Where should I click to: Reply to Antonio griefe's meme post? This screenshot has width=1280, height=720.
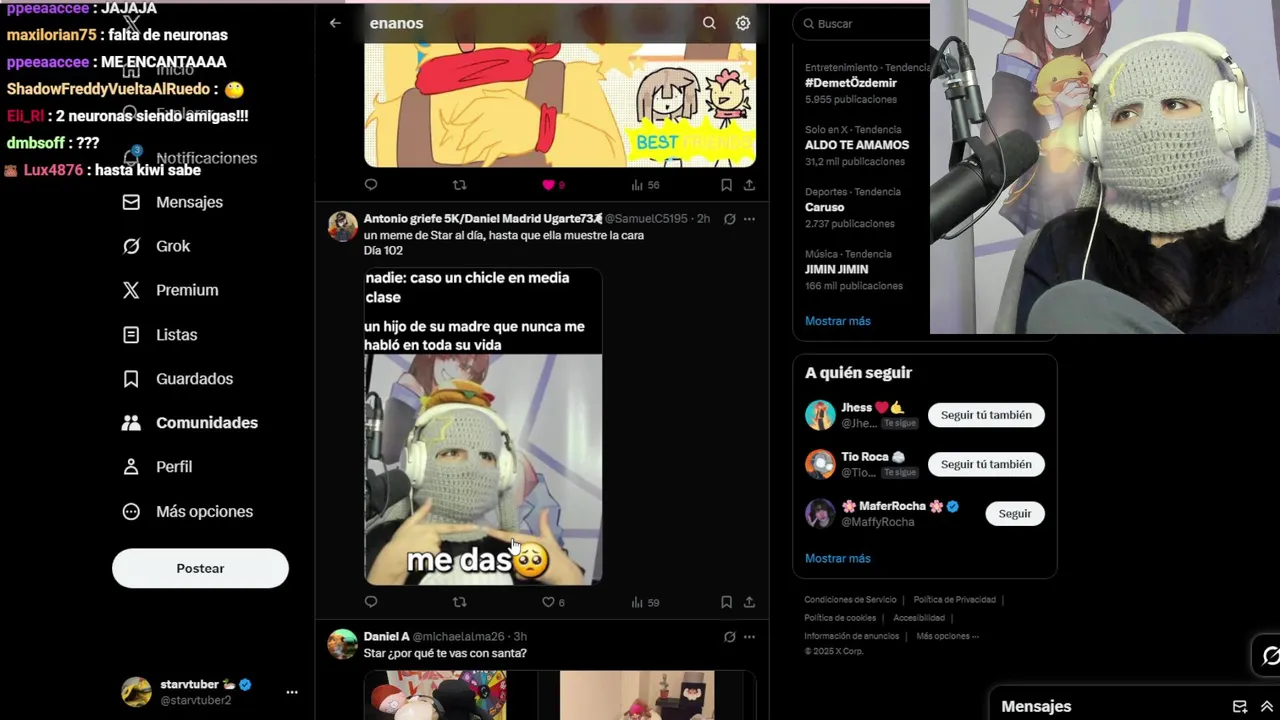coord(371,602)
